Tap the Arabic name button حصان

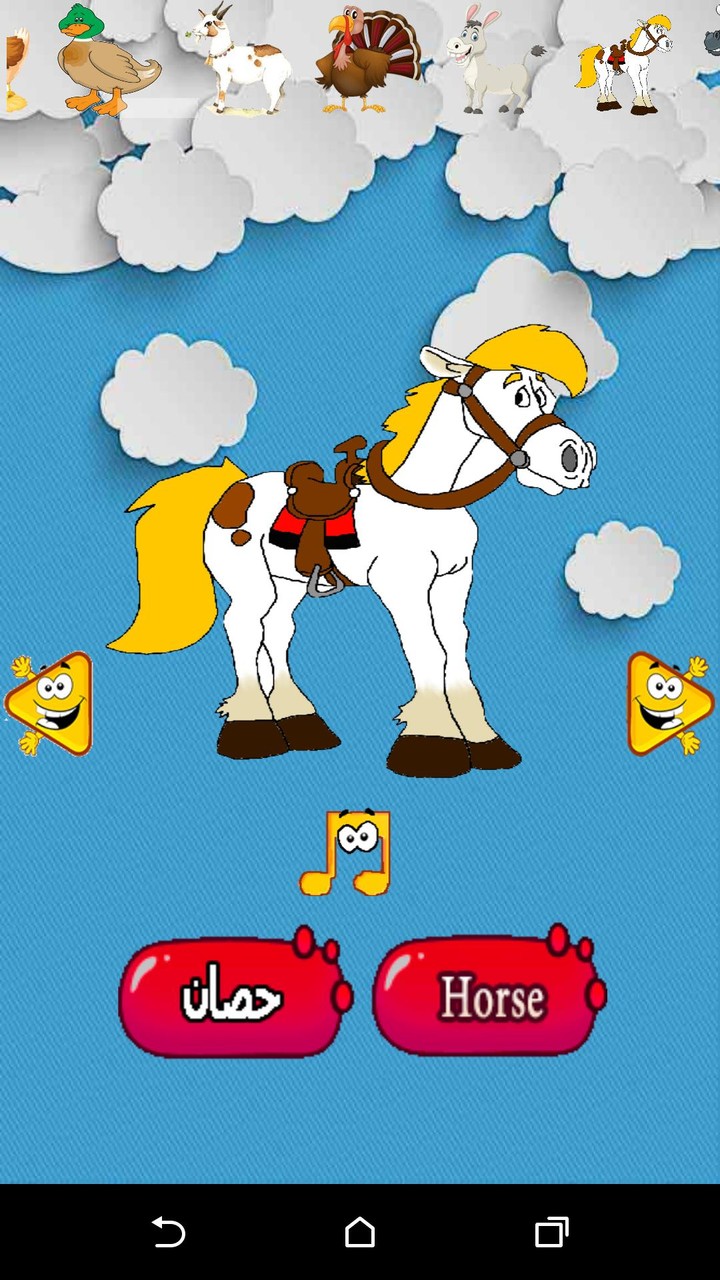click(232, 997)
